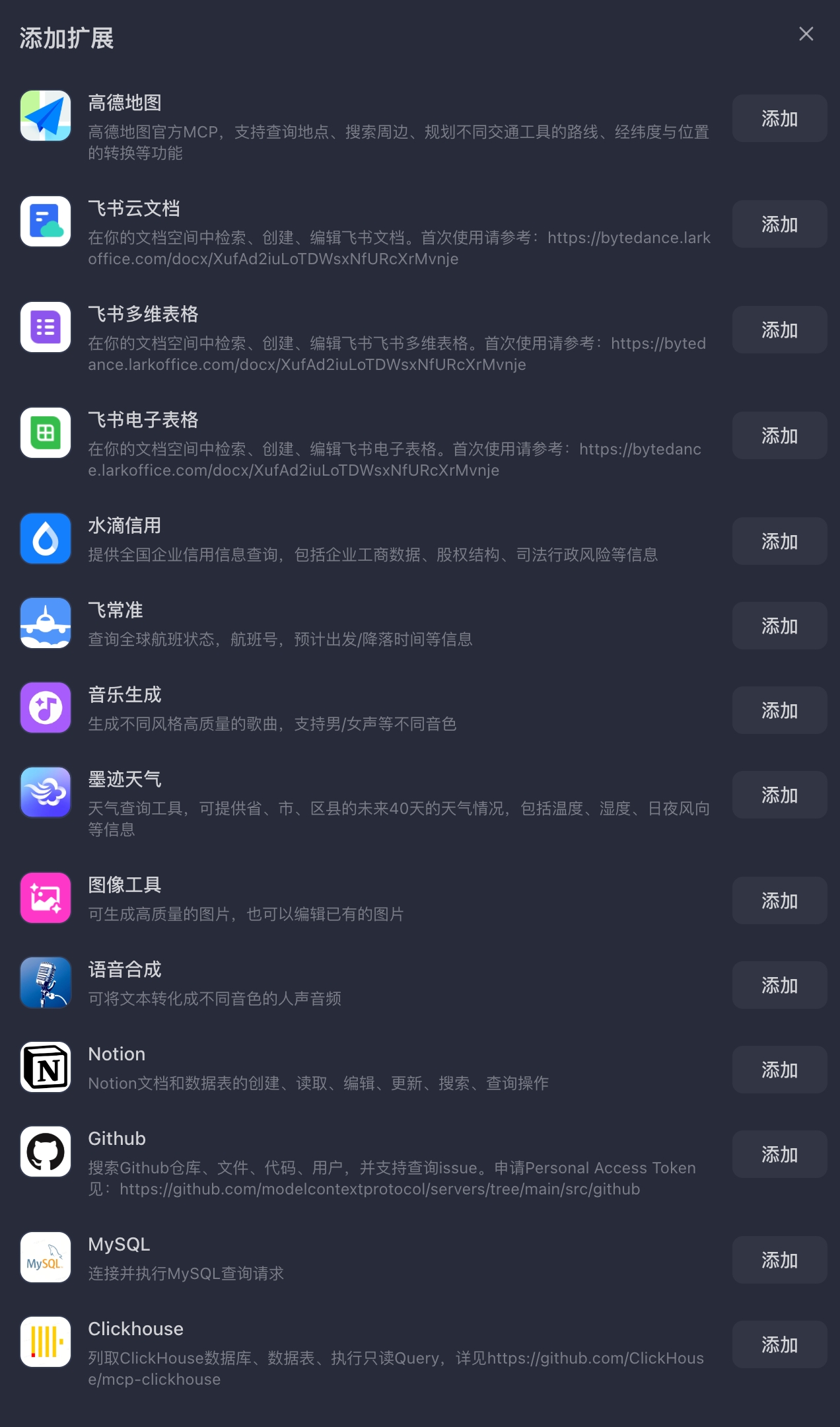Screen dimensions: 840x1427
Task: Add the Clickhouse extension
Action: pyautogui.click(x=779, y=1345)
